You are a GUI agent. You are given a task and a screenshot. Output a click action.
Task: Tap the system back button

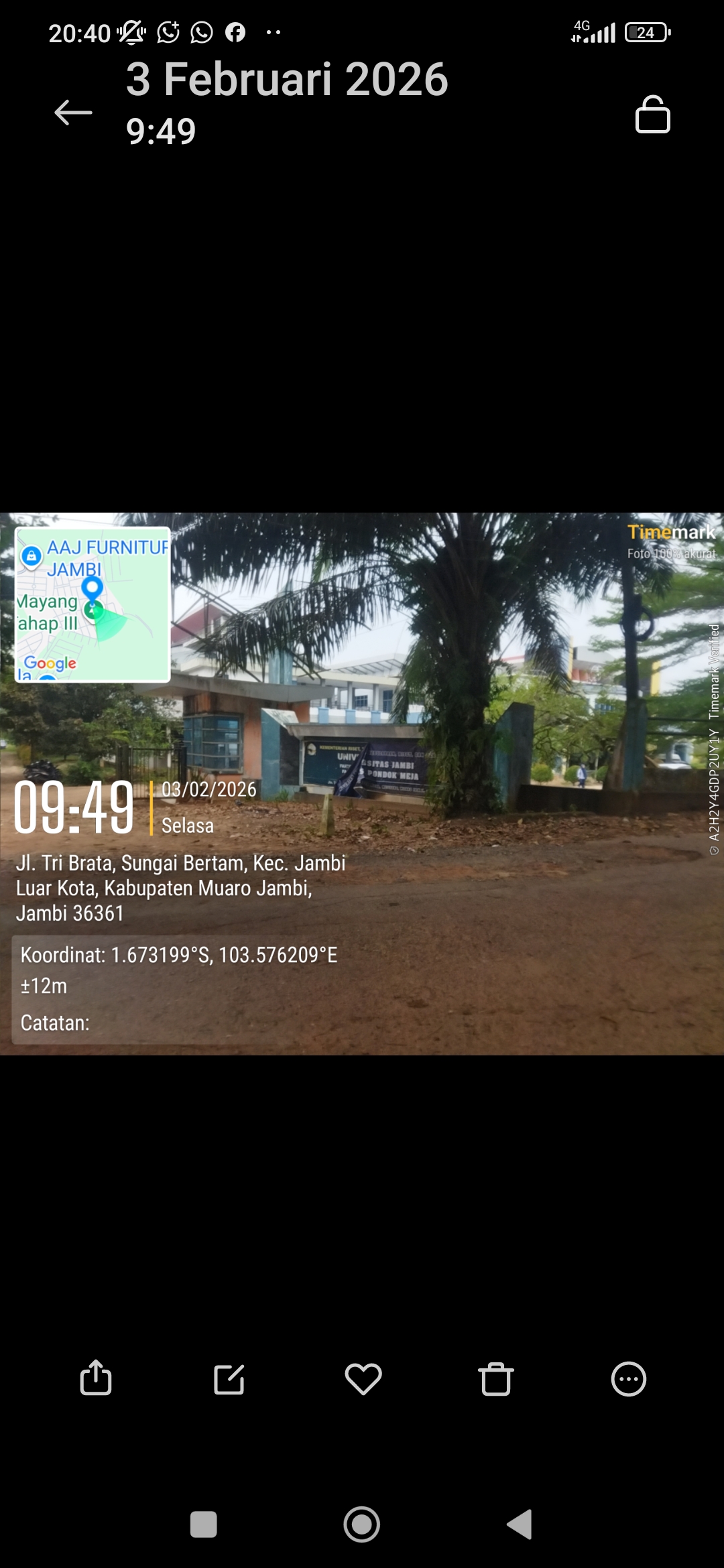pos(520,1524)
